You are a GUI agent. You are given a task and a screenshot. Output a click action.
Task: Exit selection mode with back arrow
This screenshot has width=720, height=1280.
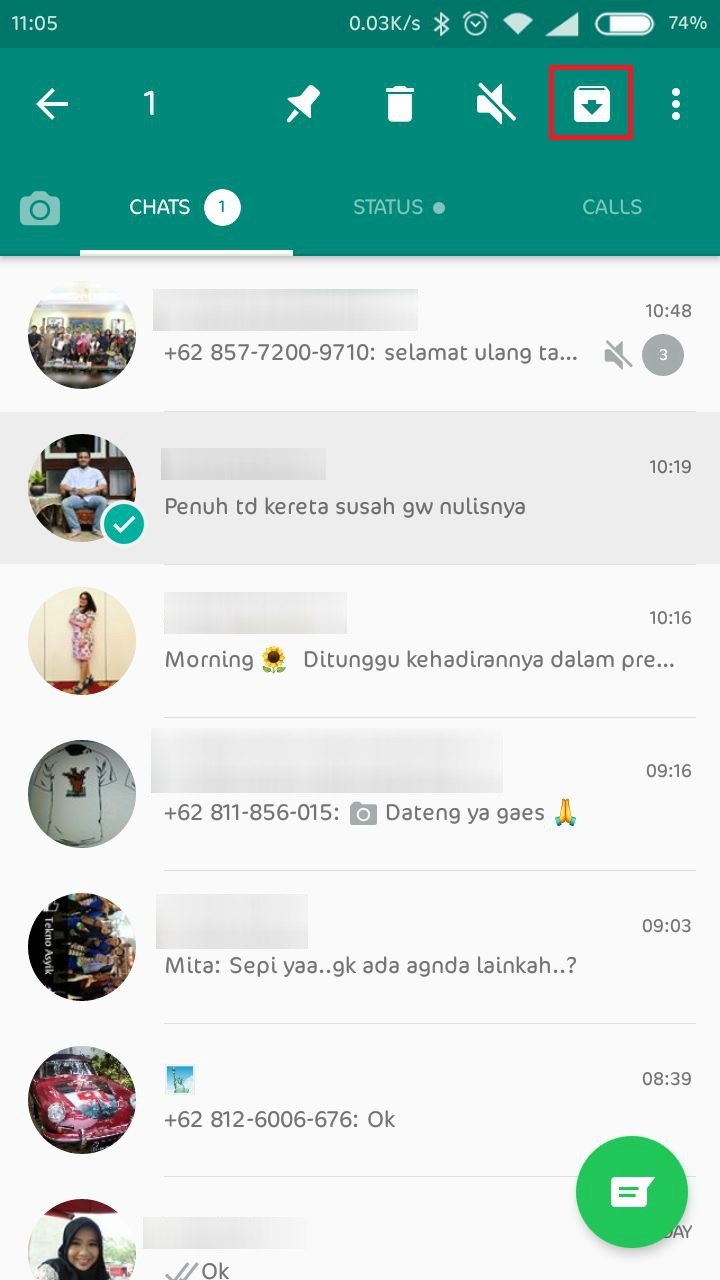click(52, 104)
